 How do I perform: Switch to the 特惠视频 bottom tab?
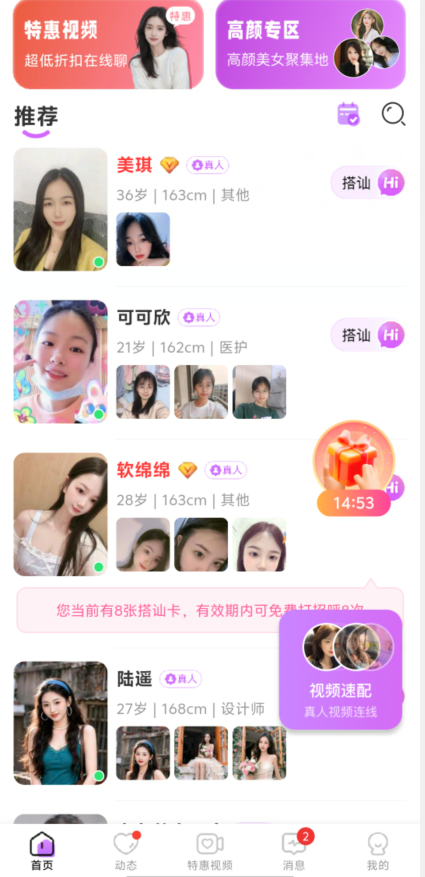tap(210, 851)
